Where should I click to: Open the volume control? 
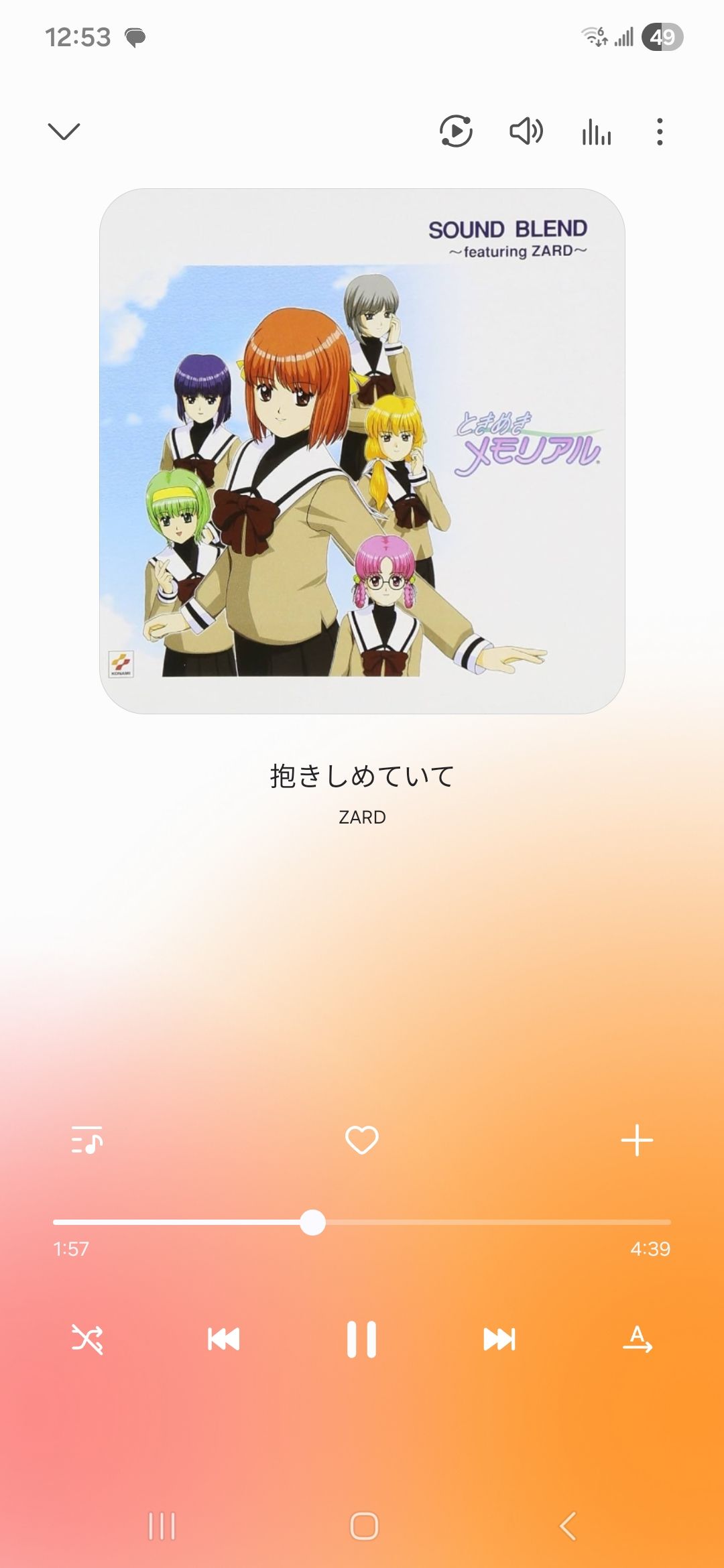(x=526, y=131)
